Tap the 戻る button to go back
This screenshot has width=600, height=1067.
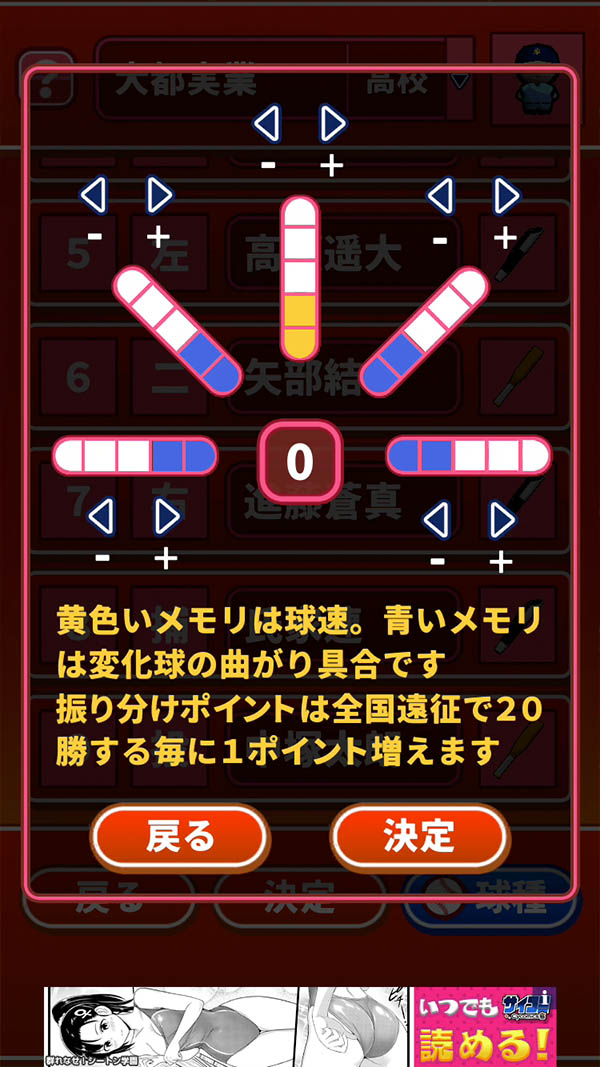(x=180, y=836)
